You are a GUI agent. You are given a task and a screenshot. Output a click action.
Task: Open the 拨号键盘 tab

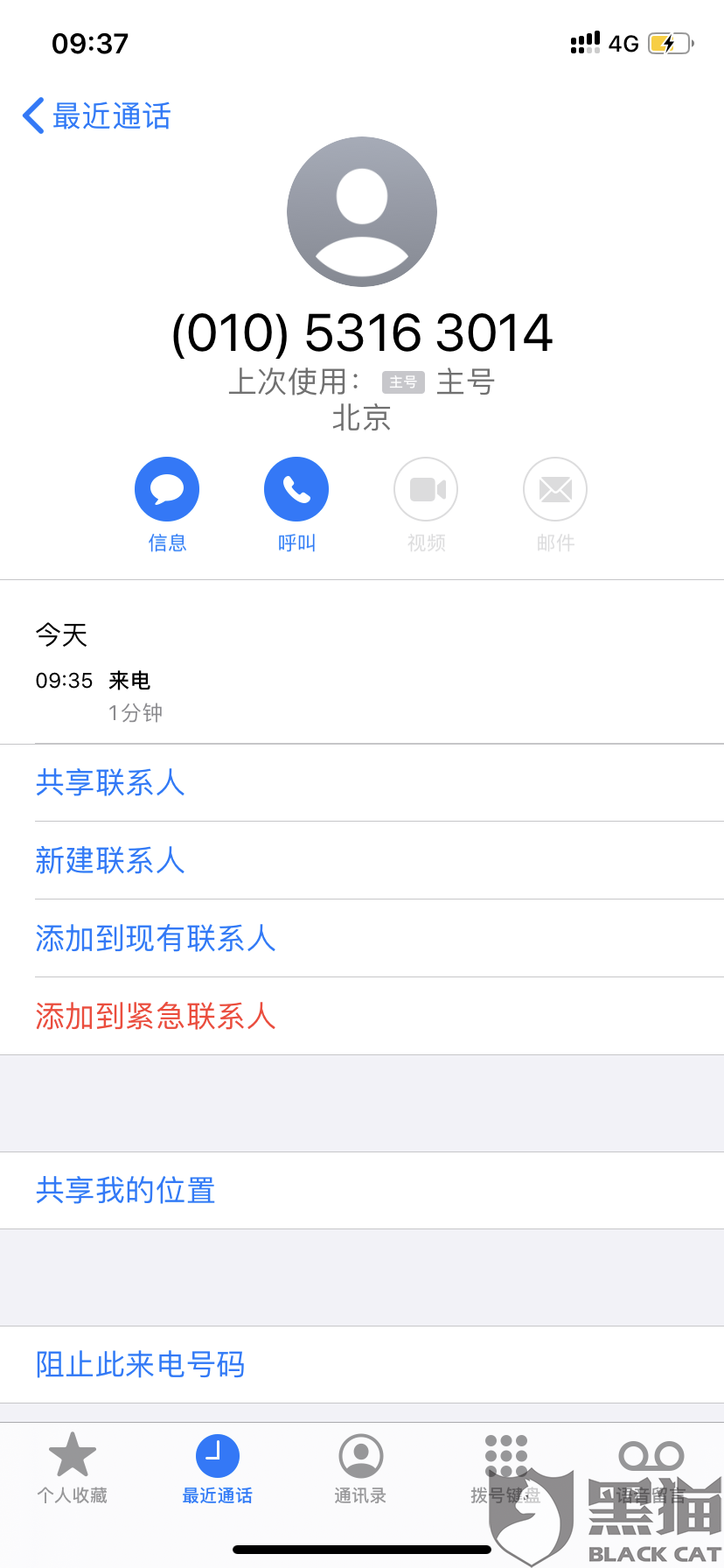(505, 1469)
